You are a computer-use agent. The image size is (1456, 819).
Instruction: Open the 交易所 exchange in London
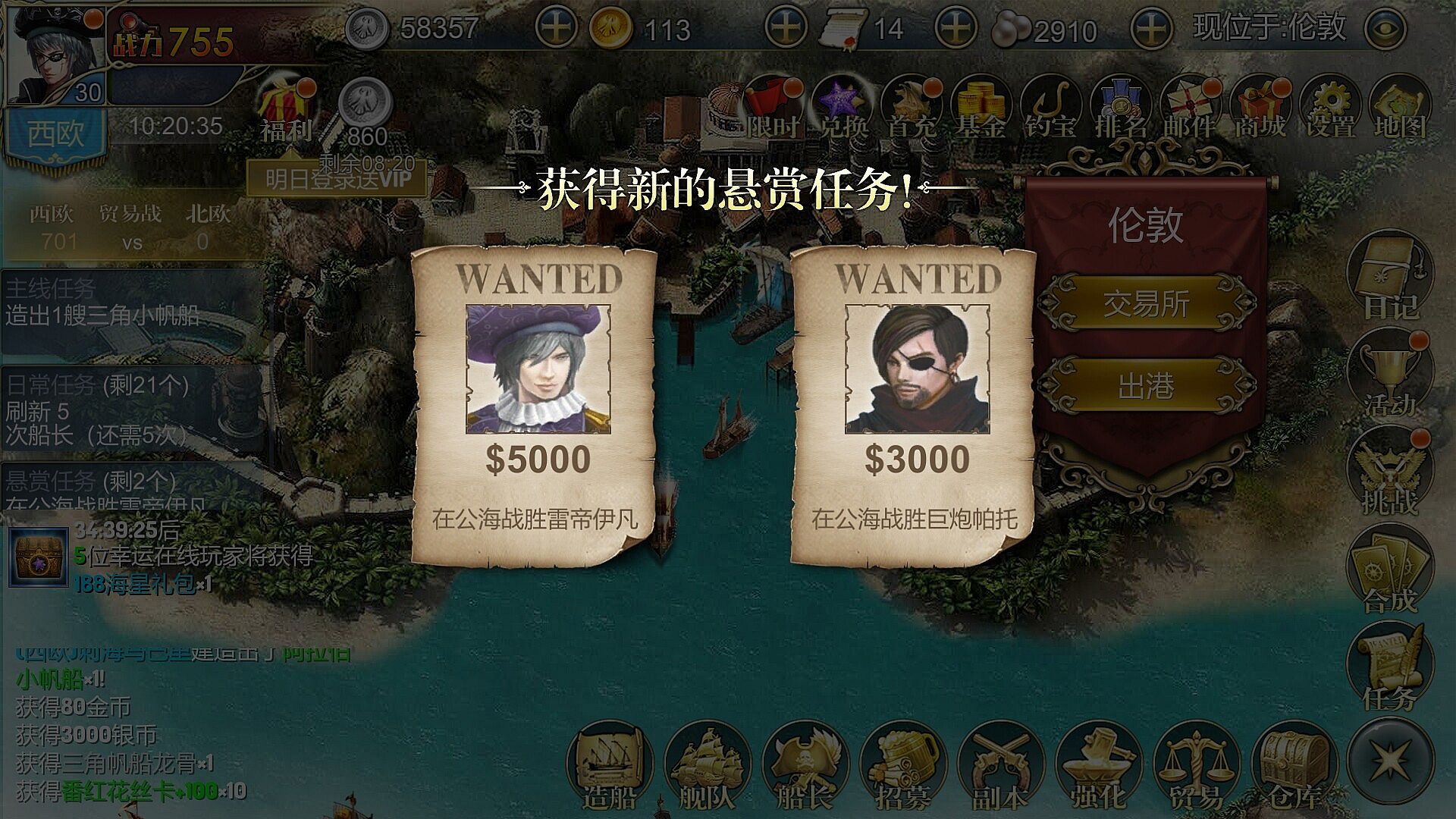(x=1146, y=303)
